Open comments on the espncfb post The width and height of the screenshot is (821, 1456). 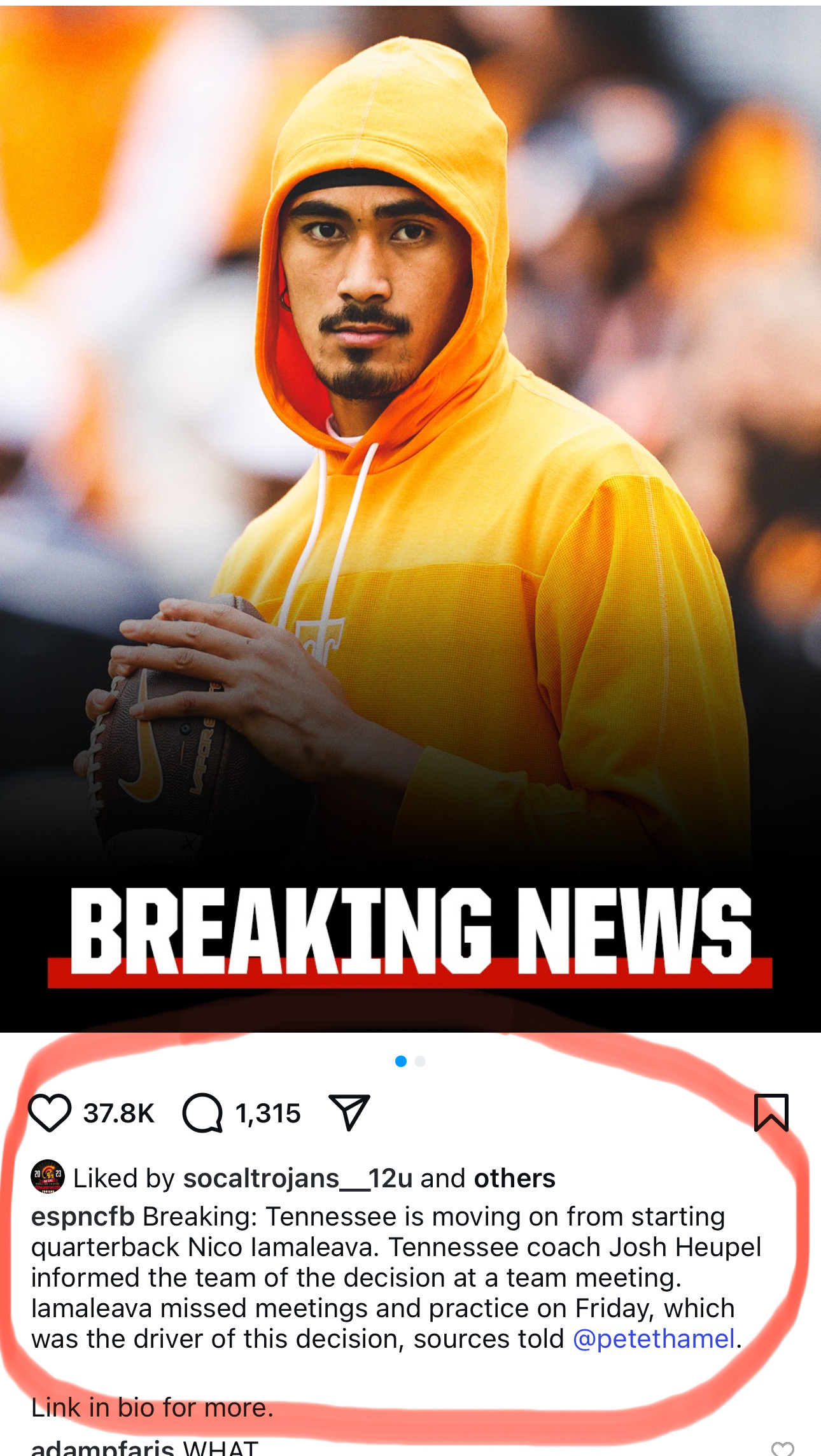[x=203, y=1113]
